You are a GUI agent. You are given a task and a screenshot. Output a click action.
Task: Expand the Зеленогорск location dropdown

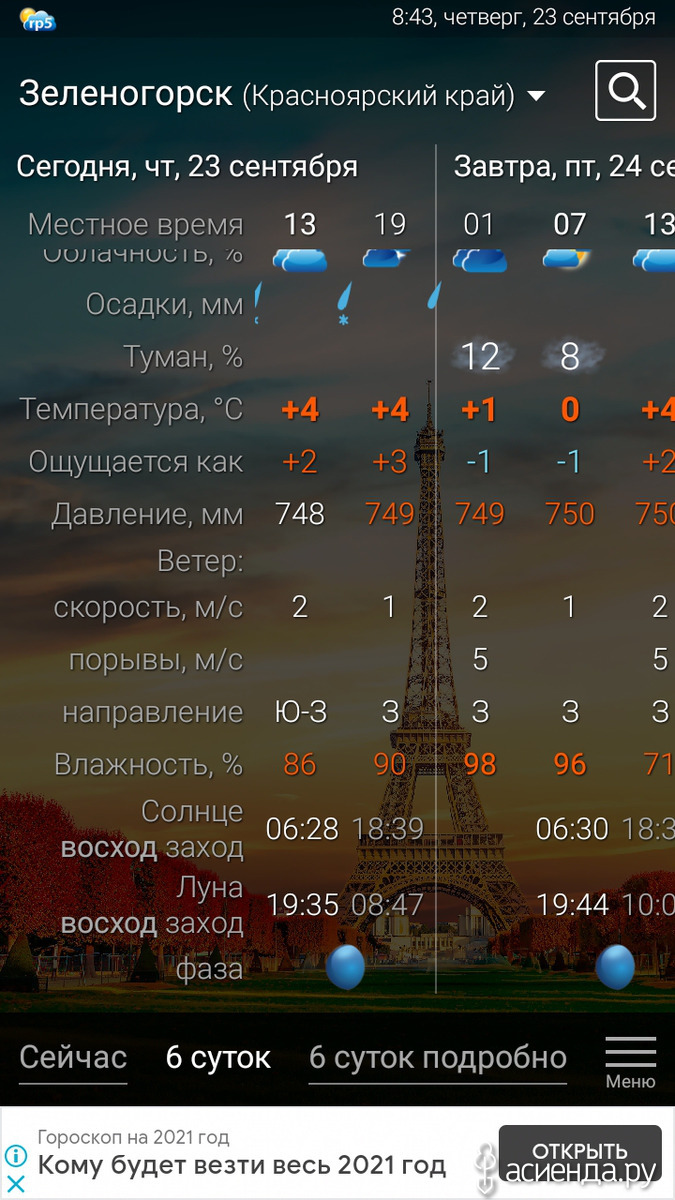pyautogui.click(x=536, y=96)
